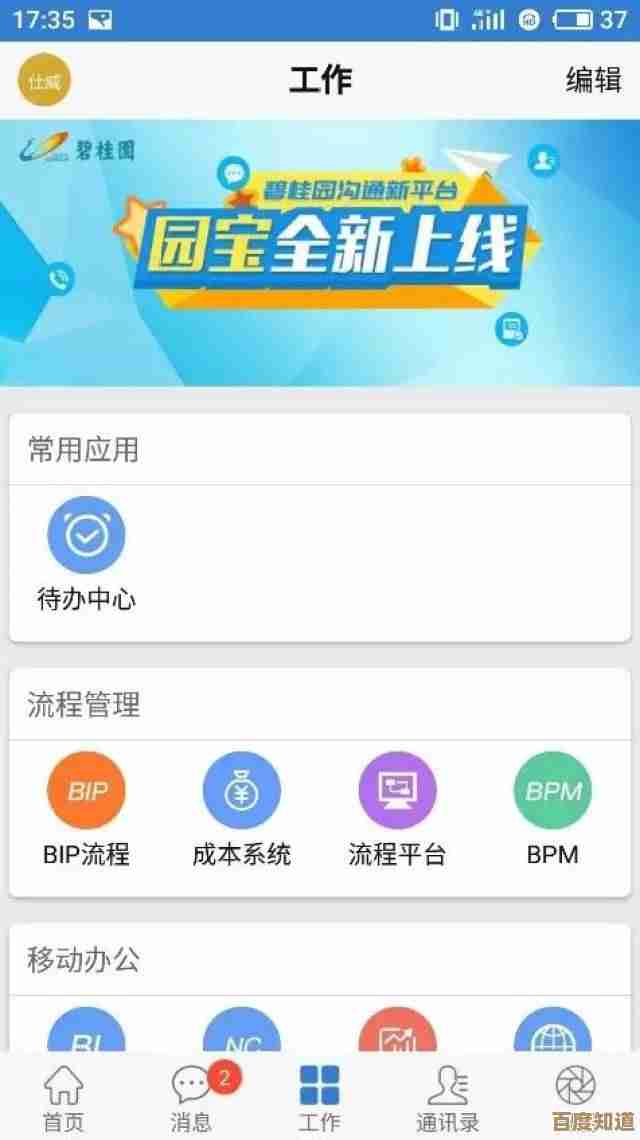Screen dimensions: 640x1140
Task: Open the profile avatar in the header
Action: [45, 80]
